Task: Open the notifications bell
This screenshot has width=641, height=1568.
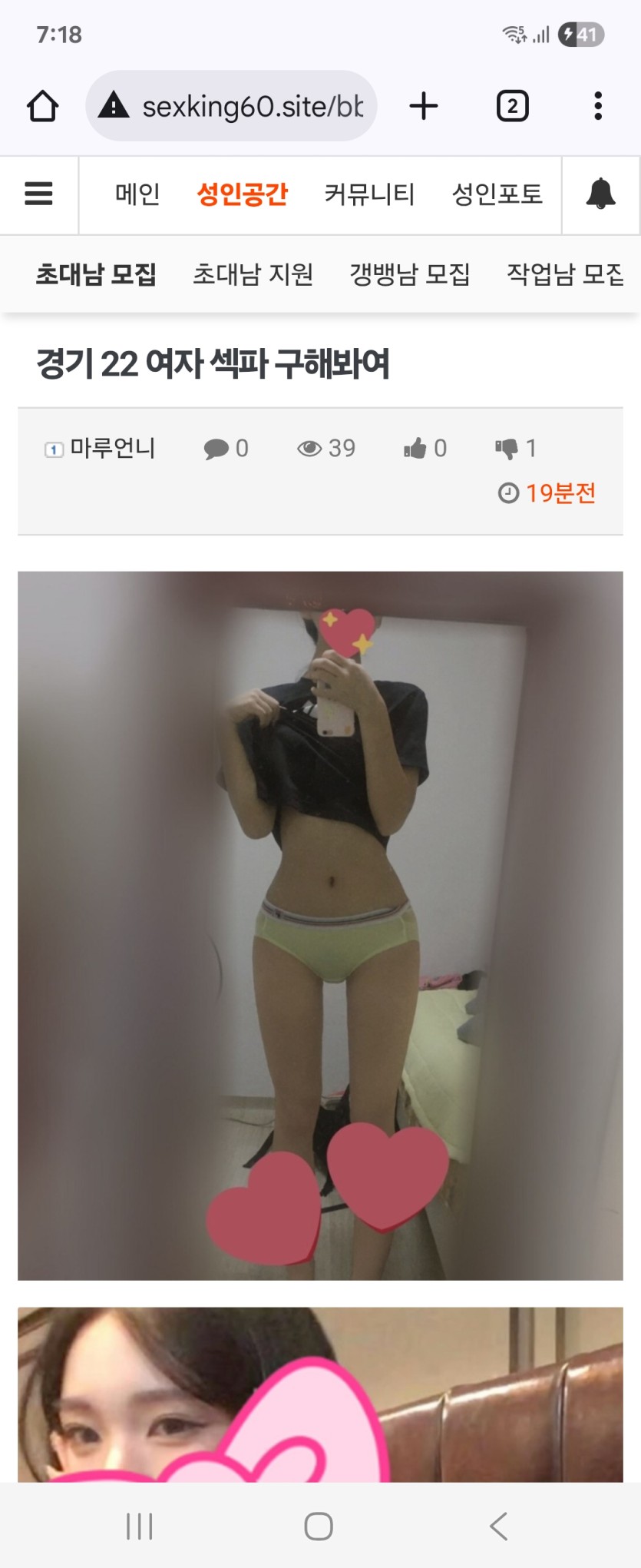Action: (x=600, y=194)
